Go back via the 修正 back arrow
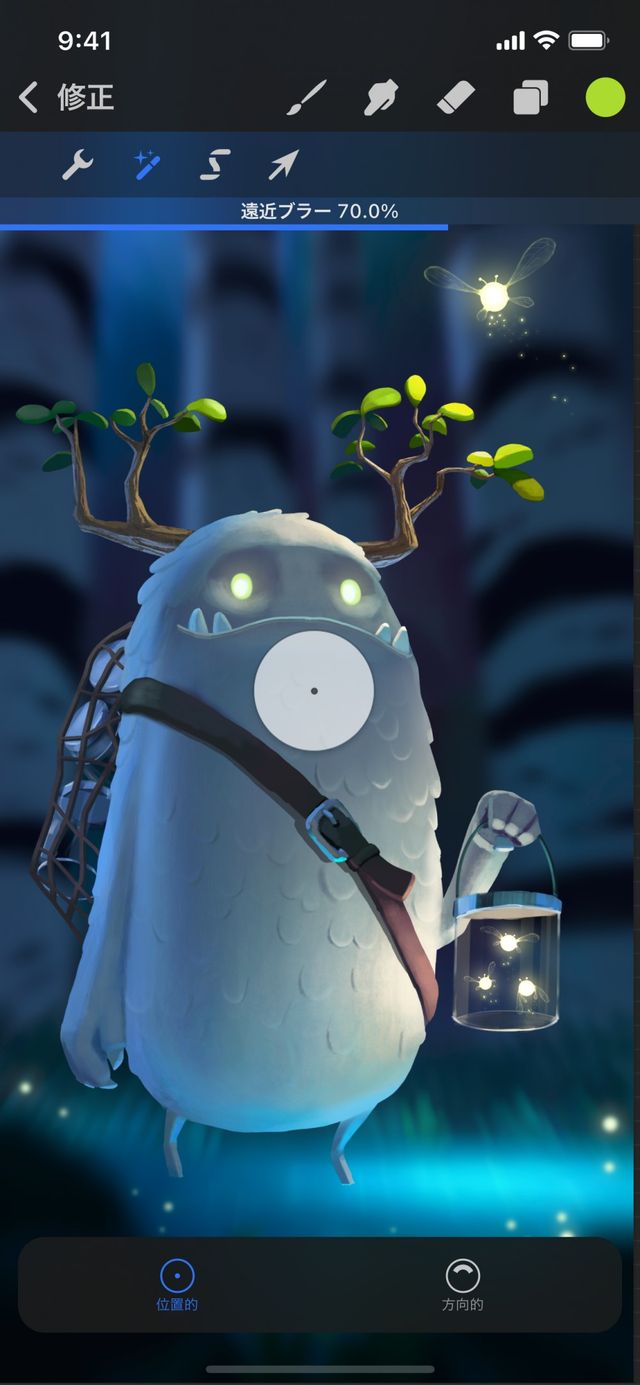 click(30, 97)
